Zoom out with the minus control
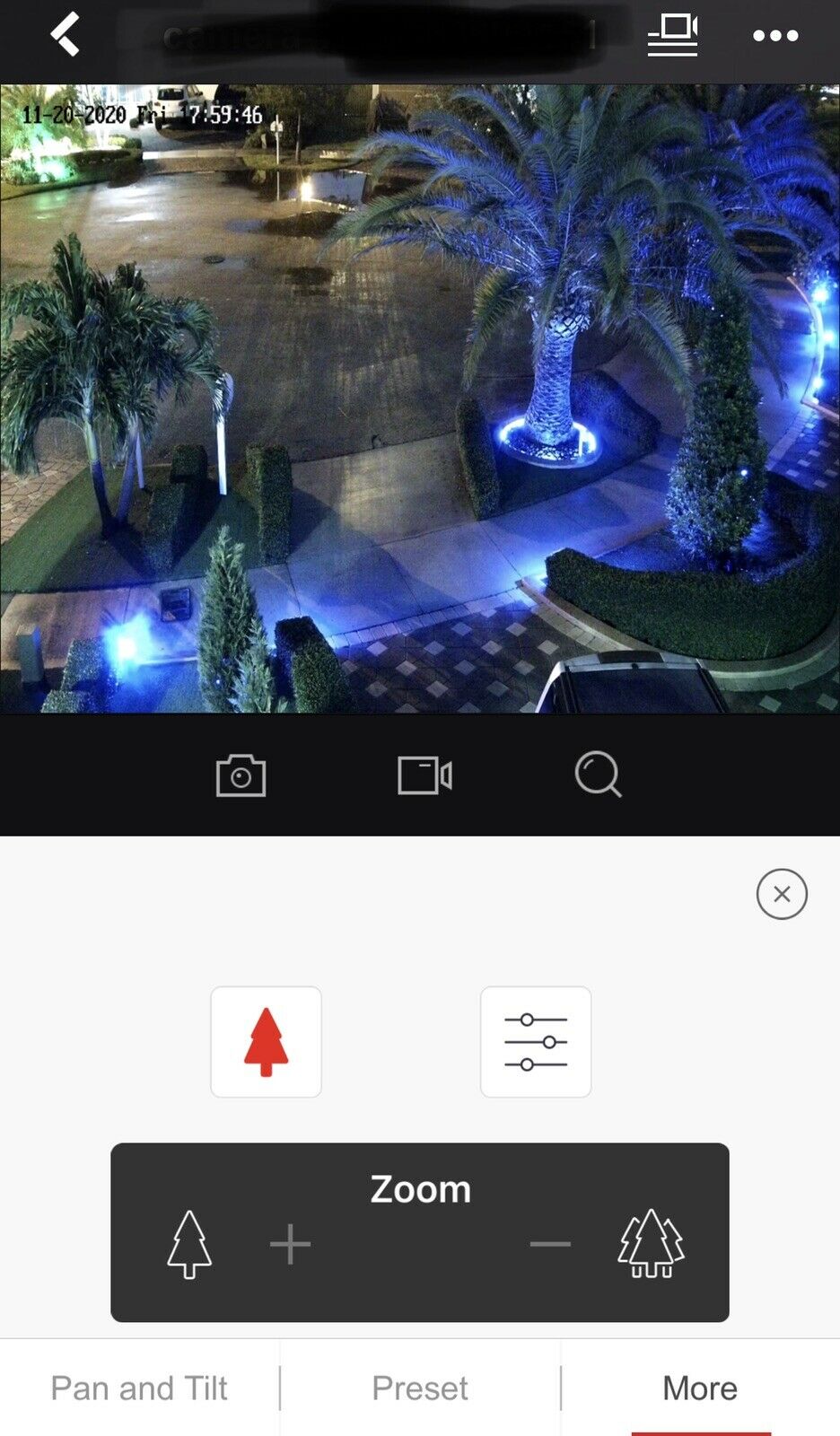 (x=550, y=1244)
